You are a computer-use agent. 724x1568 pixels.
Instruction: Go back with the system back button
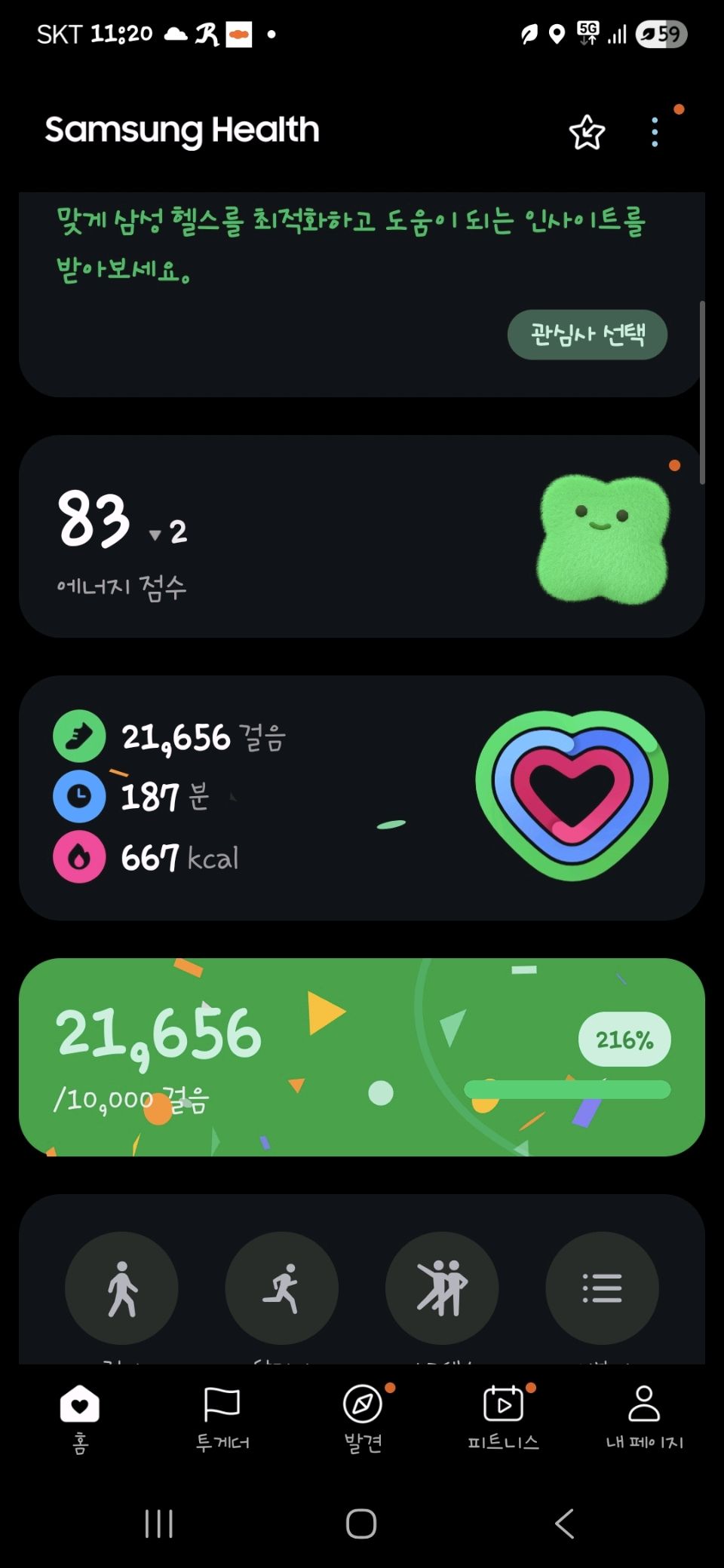tap(564, 1523)
